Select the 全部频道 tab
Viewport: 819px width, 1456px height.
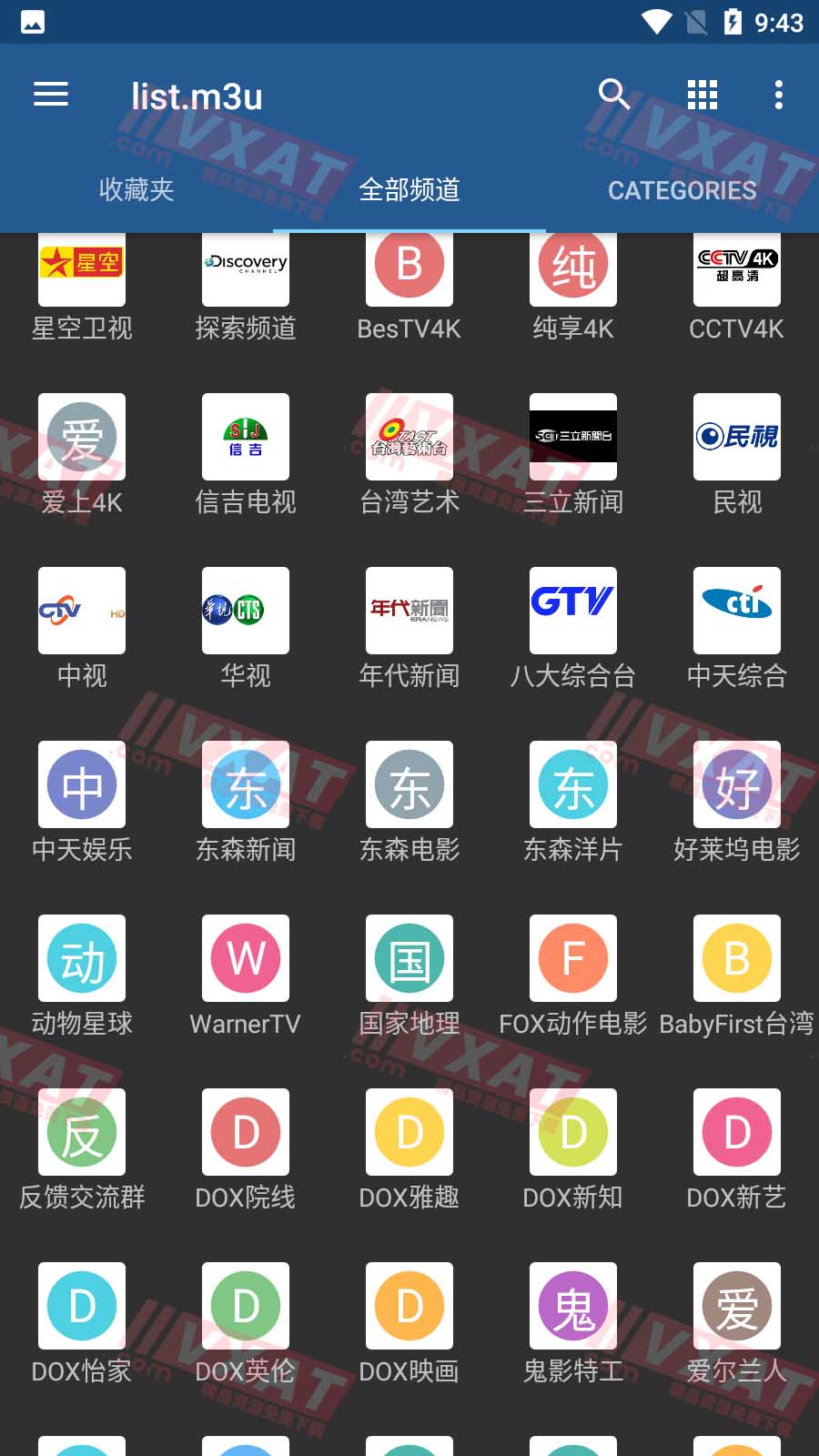(409, 191)
